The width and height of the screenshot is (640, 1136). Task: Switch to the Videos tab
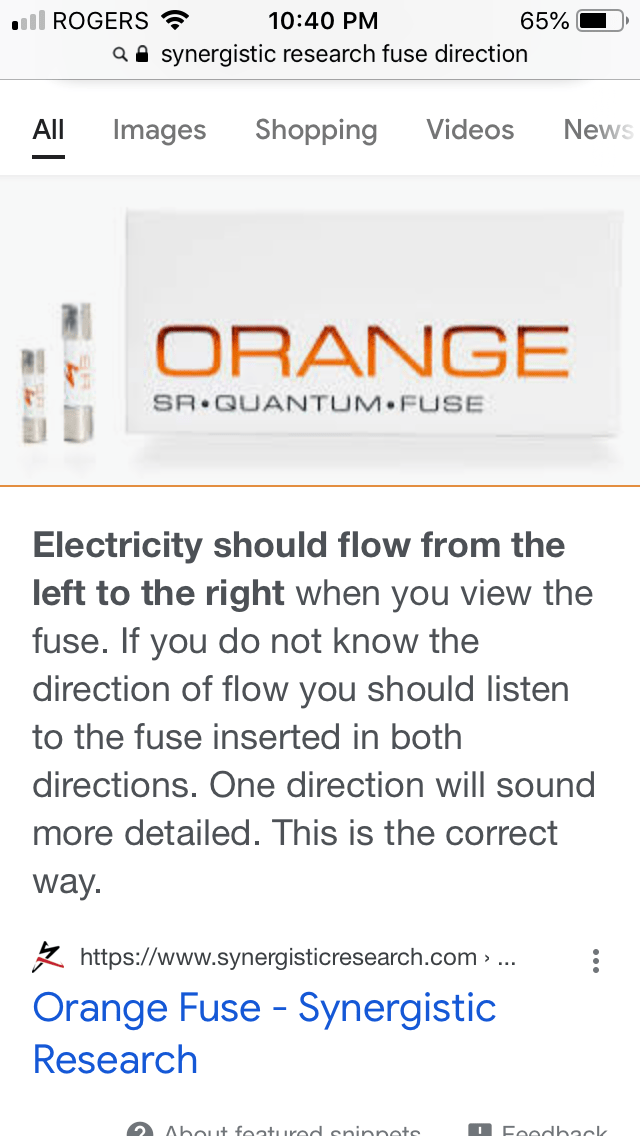(470, 130)
